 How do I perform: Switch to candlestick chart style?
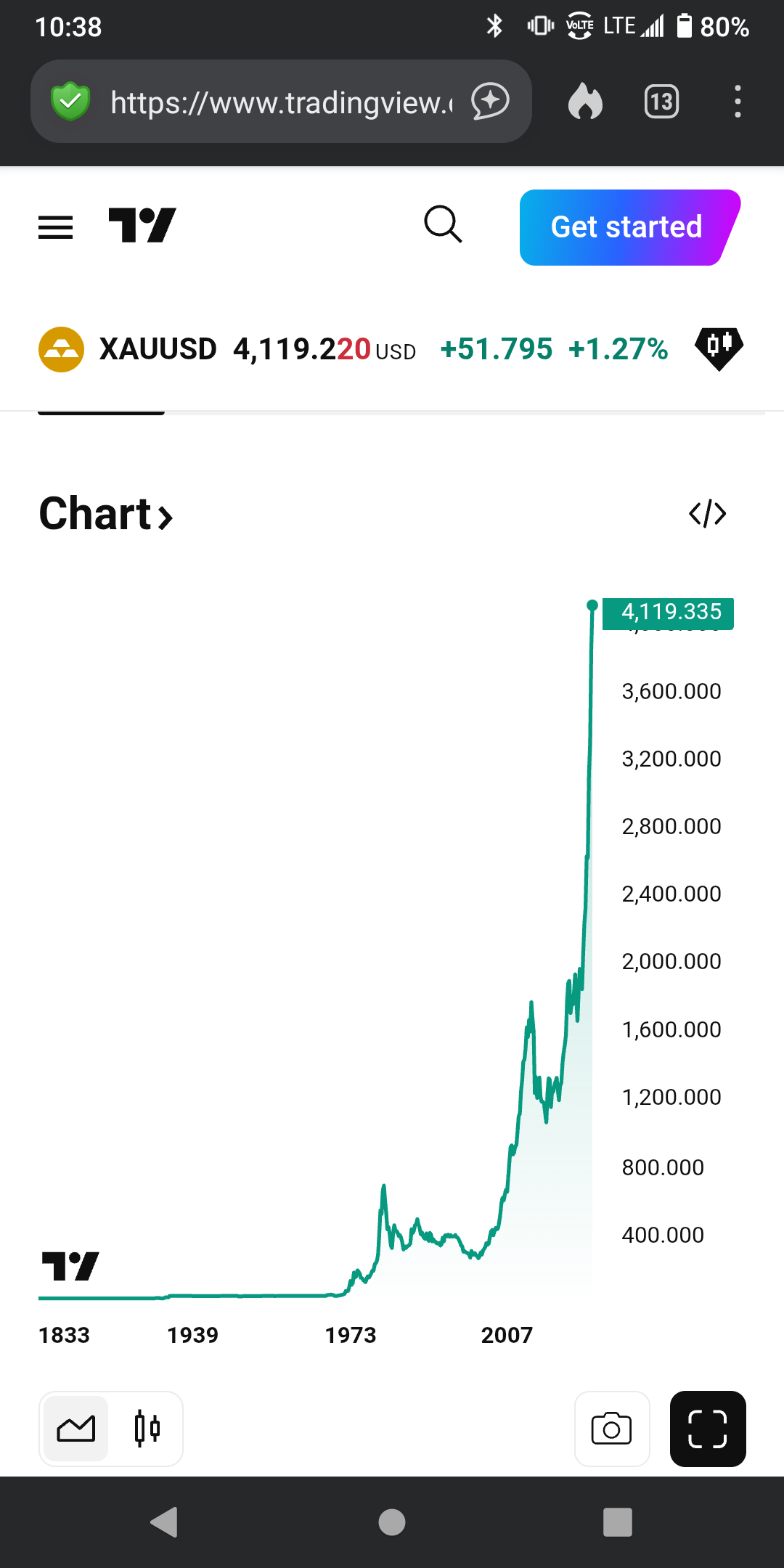tap(147, 1429)
